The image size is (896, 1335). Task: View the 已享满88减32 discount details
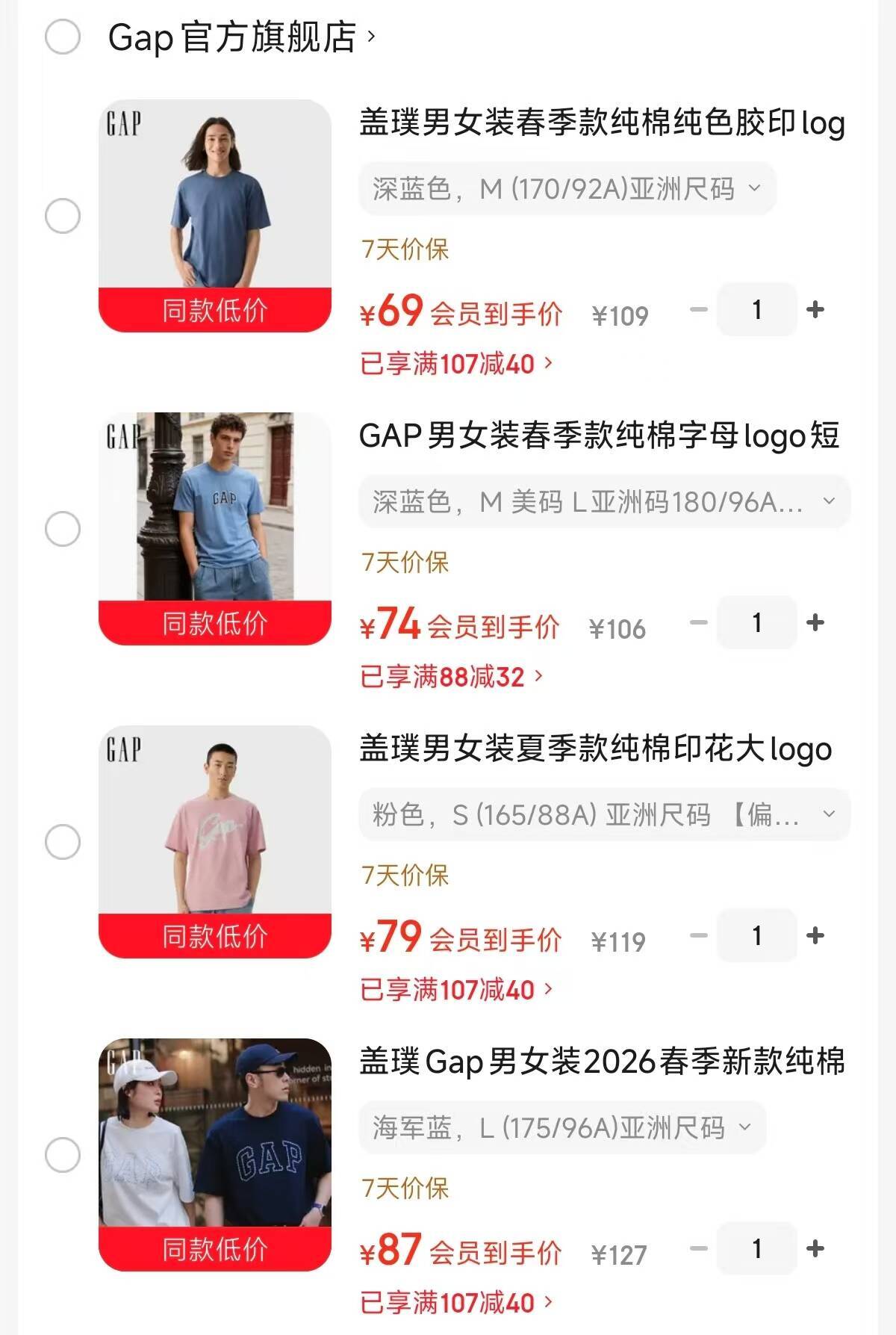click(x=451, y=677)
